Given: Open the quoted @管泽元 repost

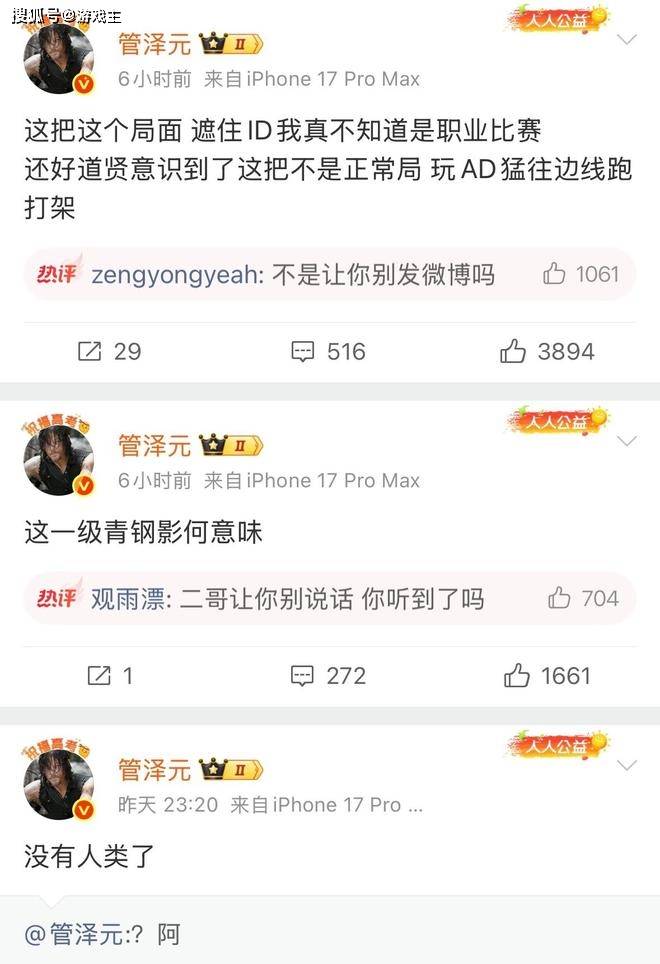Looking at the screenshot, I should point(102,935).
